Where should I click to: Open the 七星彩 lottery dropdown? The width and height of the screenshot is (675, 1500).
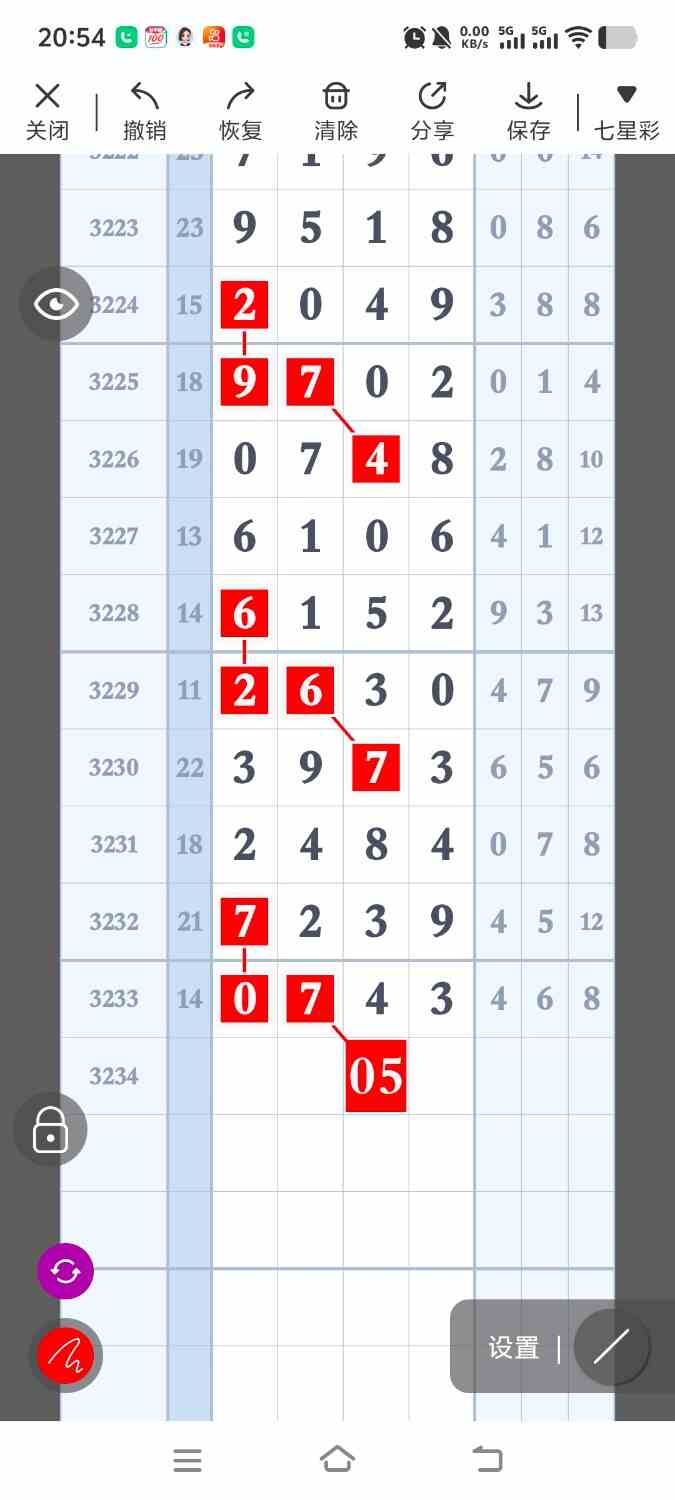626,111
